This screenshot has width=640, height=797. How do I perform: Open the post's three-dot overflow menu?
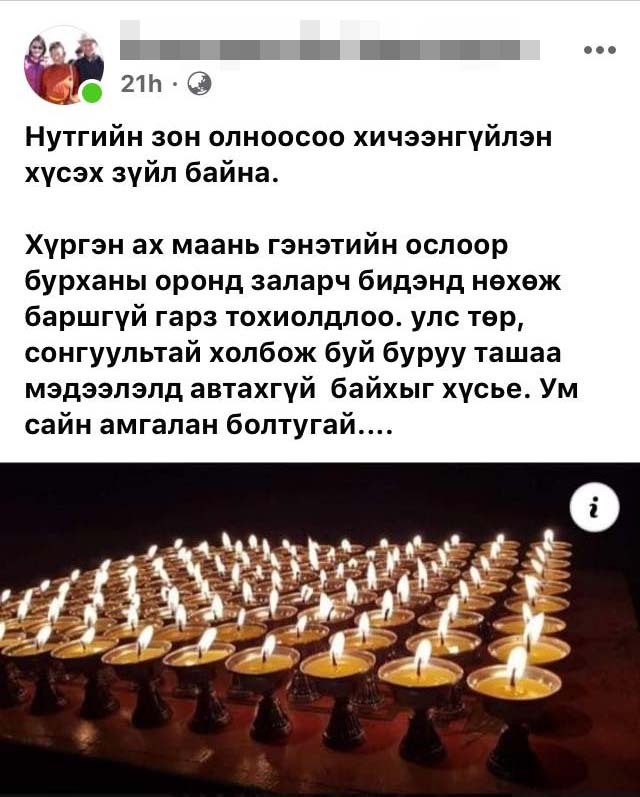pos(599,50)
